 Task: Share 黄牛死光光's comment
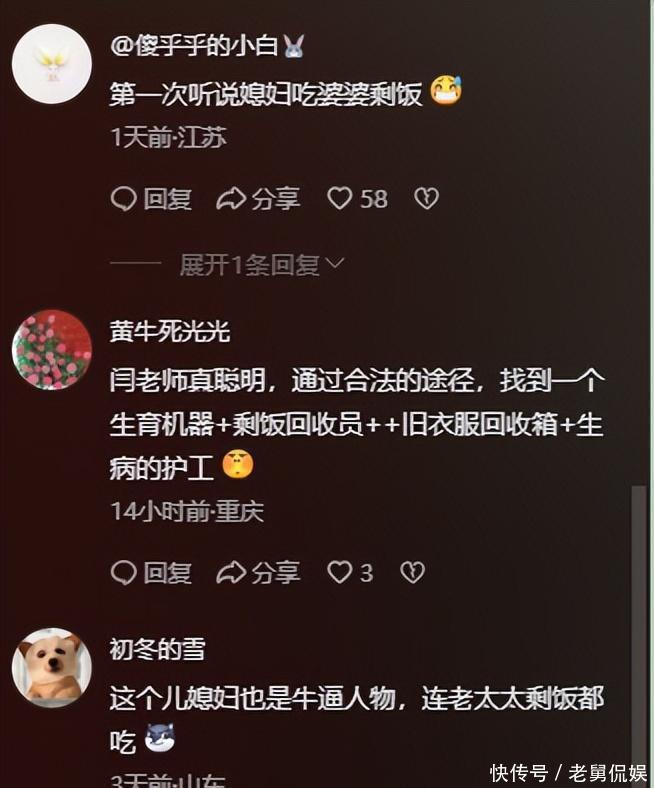point(258,573)
